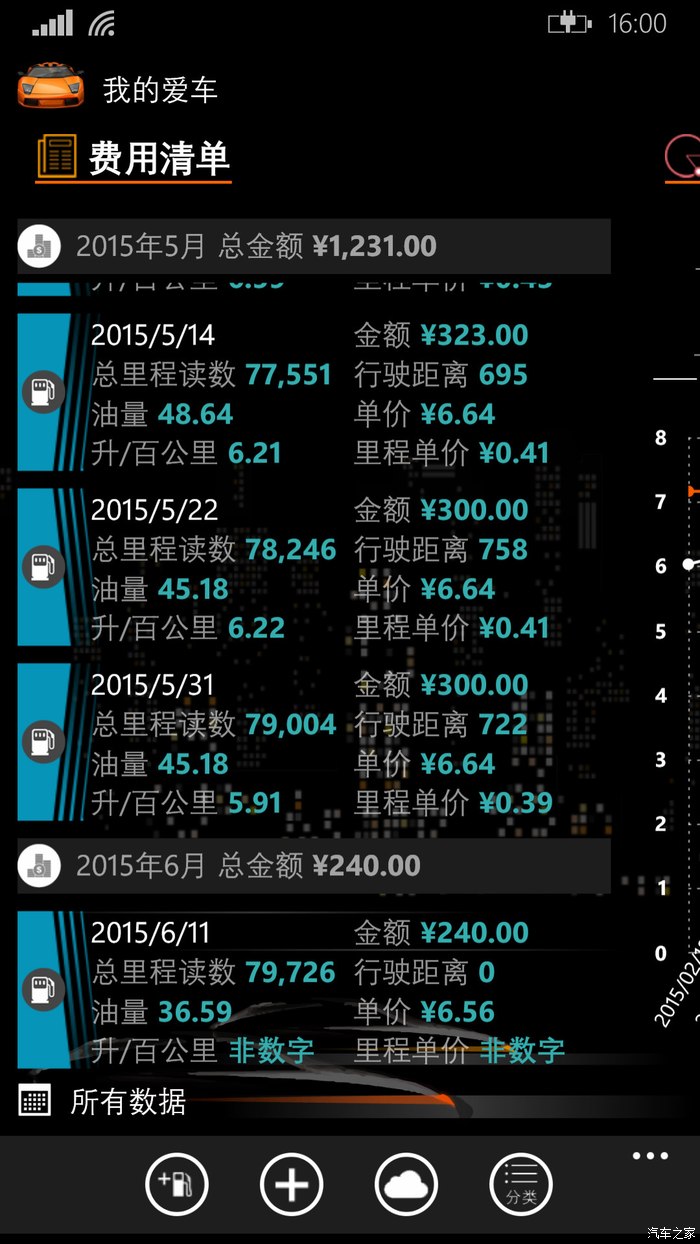Expand the app bar's three-dot menu

(650, 1157)
